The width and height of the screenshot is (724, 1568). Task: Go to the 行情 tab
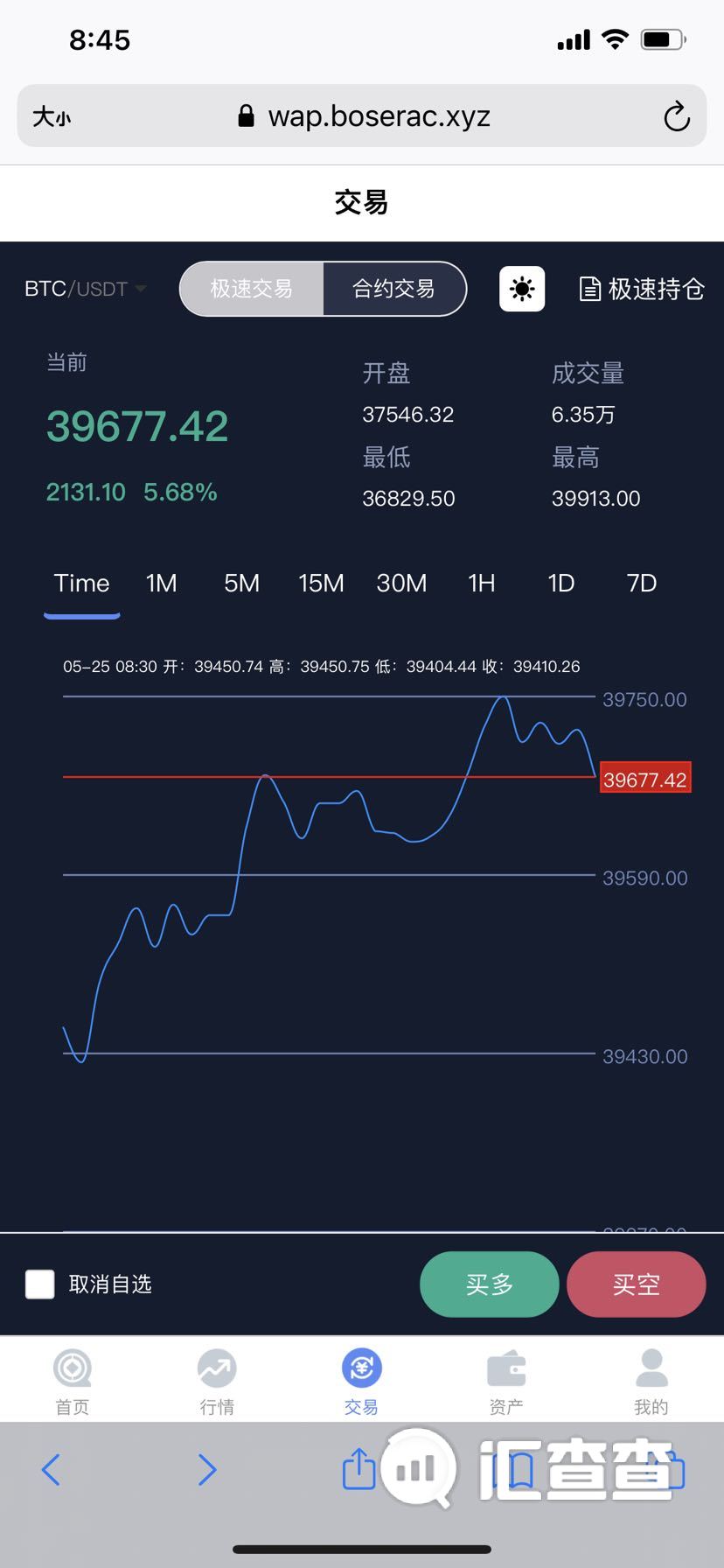217,1382
